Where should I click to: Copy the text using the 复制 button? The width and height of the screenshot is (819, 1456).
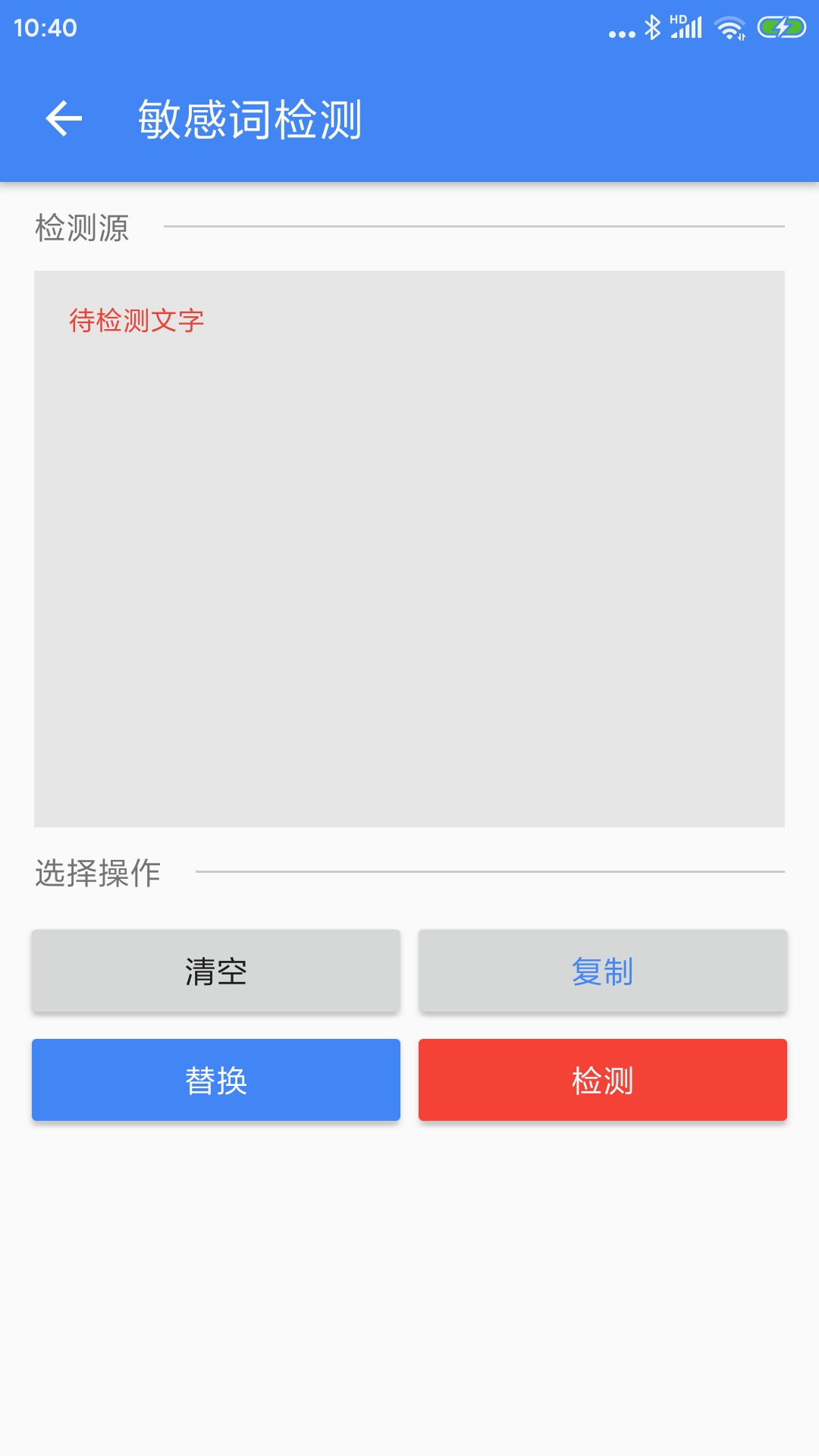tap(603, 970)
